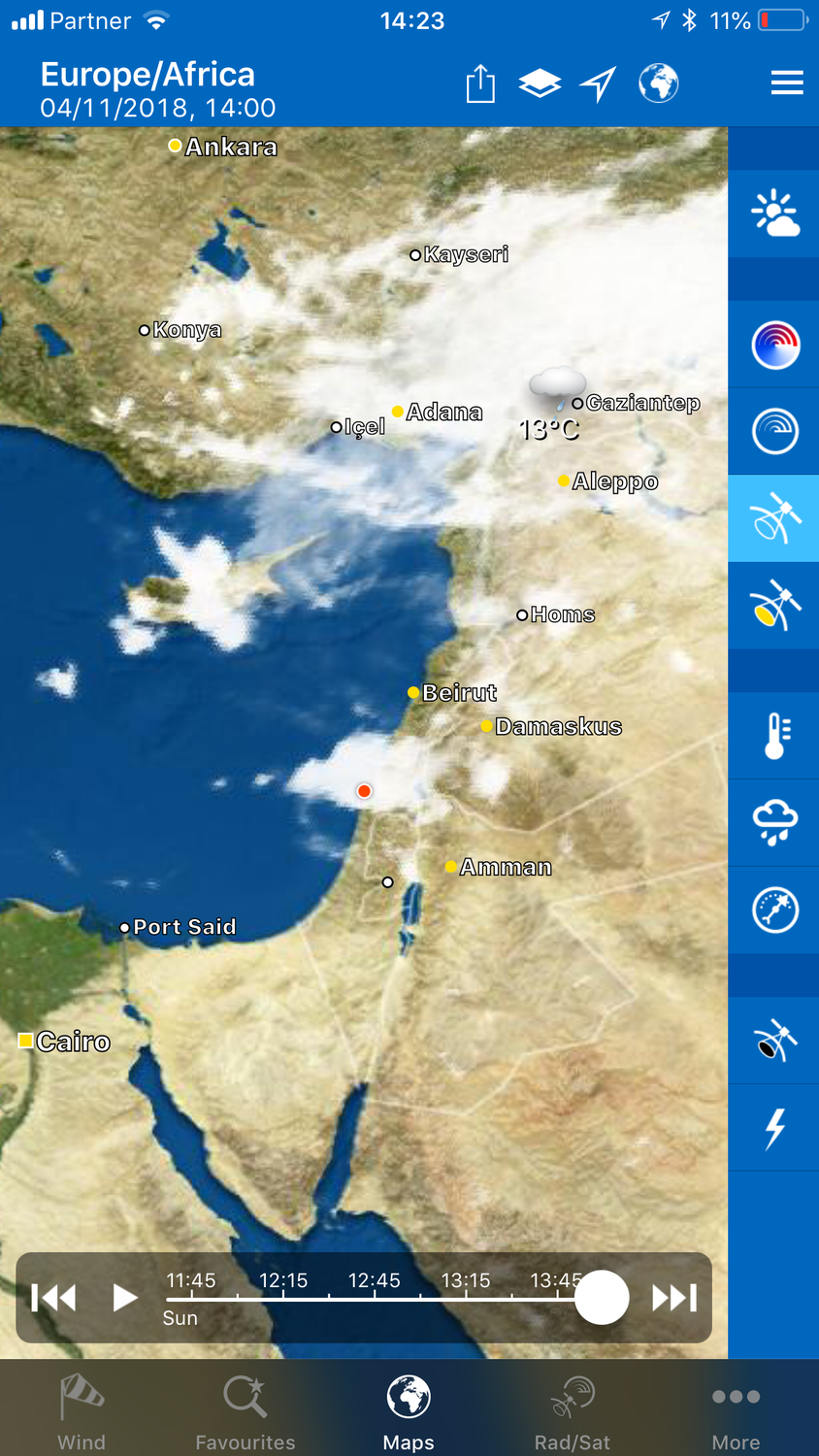This screenshot has width=819, height=1456.
Task: Select the sun and cloud weather layer
Action: [774, 215]
